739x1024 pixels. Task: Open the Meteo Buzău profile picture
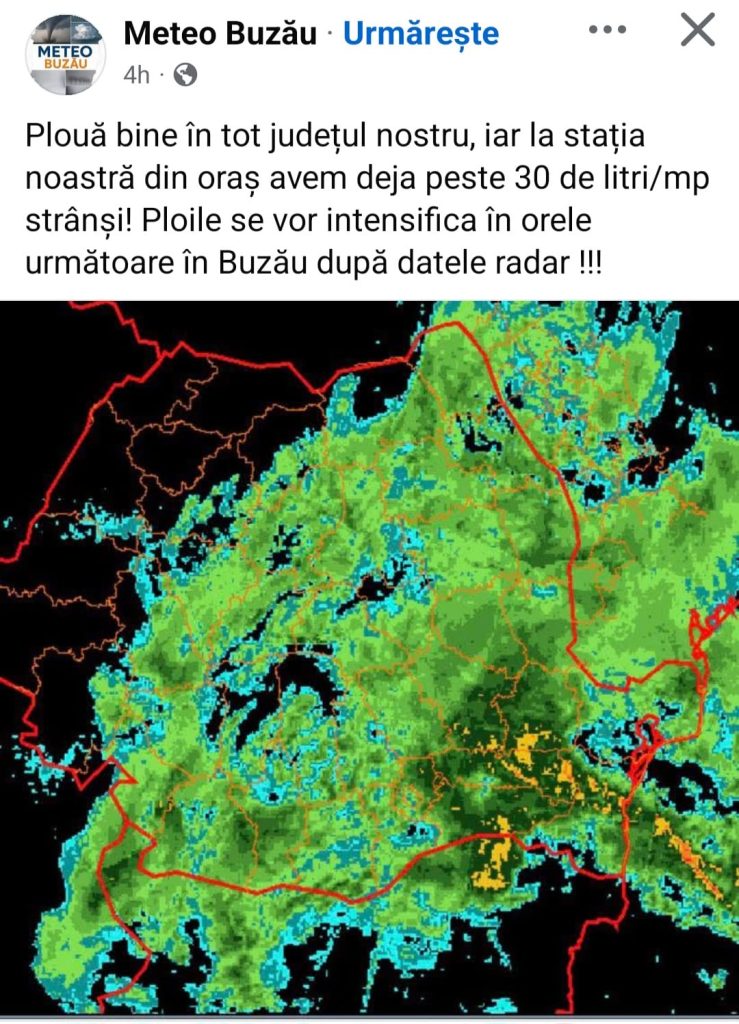click(65, 54)
